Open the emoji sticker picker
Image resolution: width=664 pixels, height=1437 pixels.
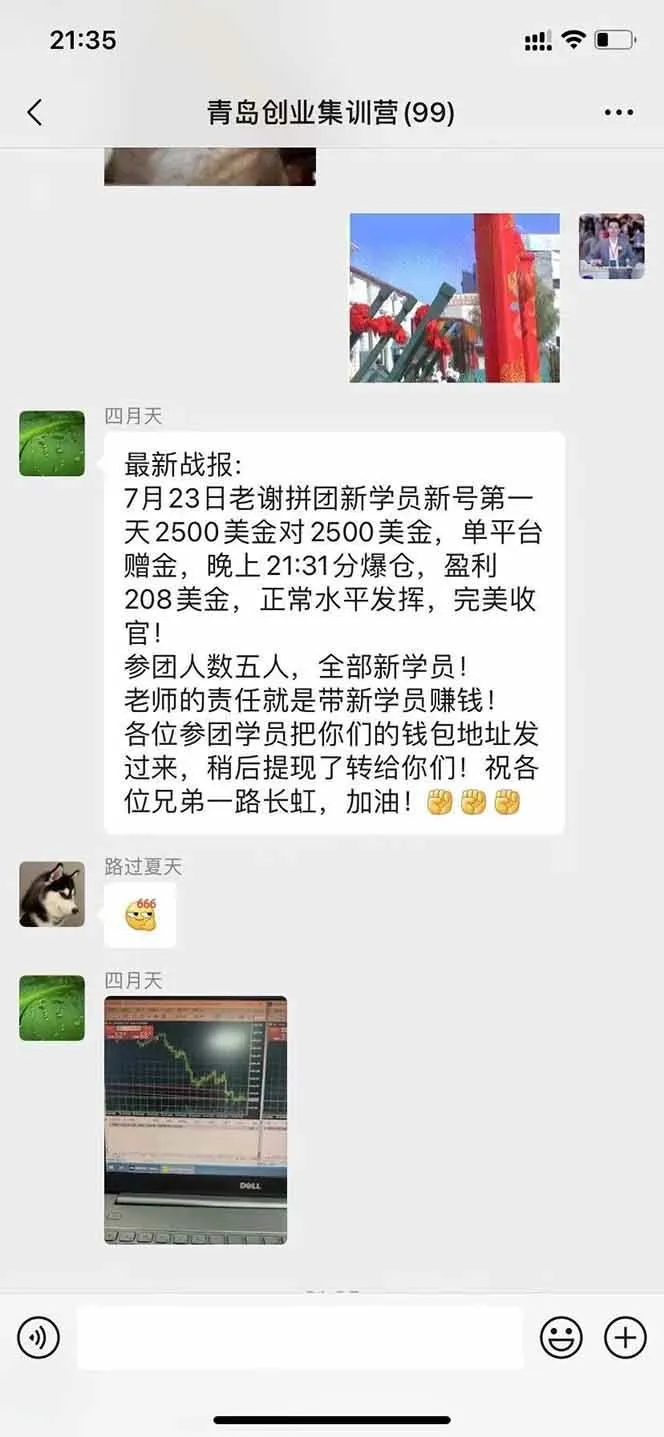561,1337
